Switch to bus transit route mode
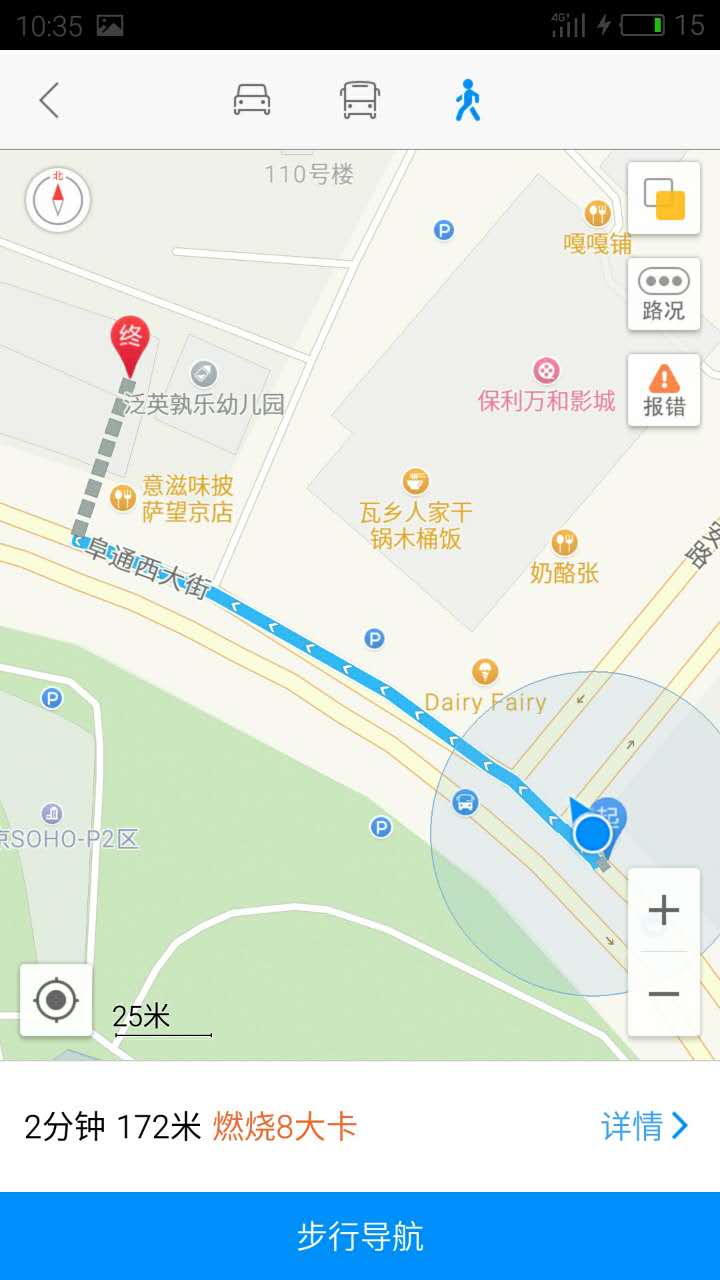The image size is (720, 1280). pyautogui.click(x=359, y=99)
